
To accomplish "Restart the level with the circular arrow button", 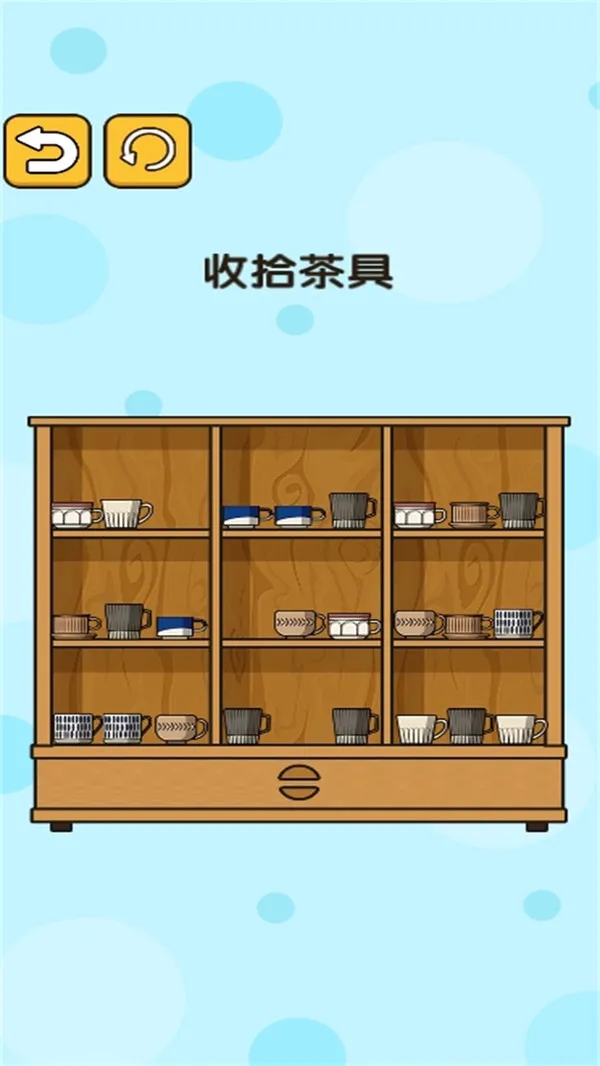I will [147, 151].
